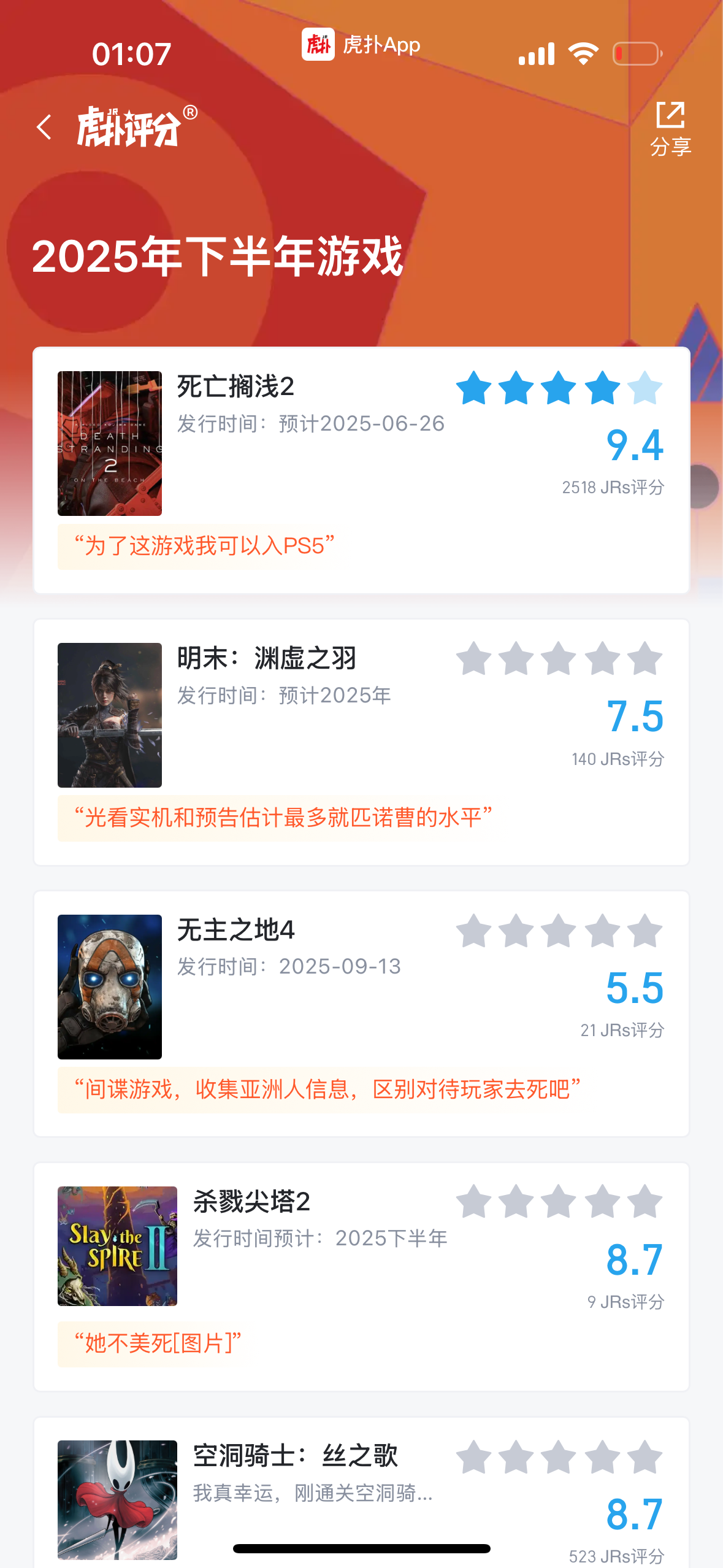Rate 无主之地4 with the first star
Image resolution: width=723 pixels, height=1568 pixels.
click(x=474, y=931)
